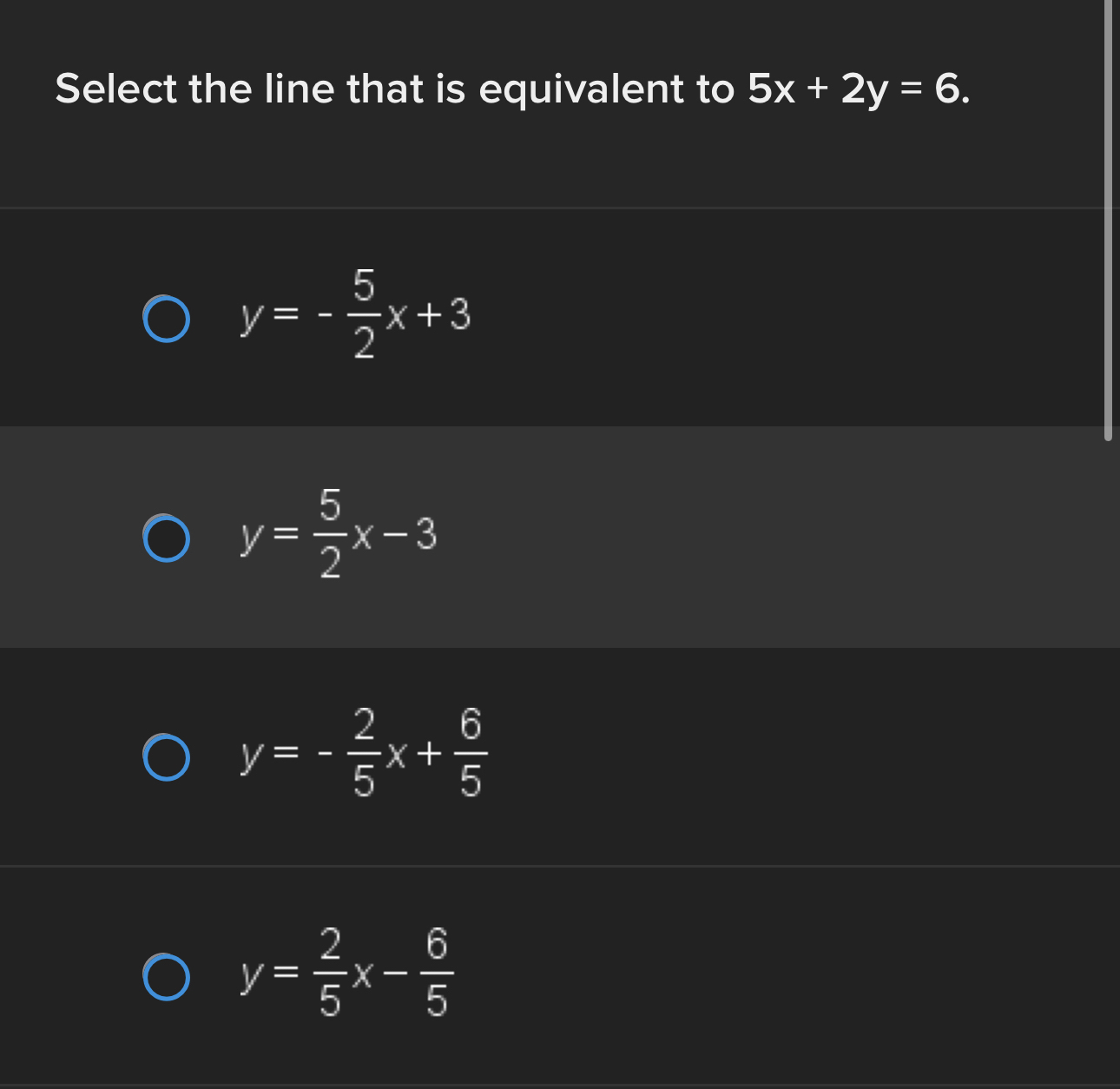Select the answer y = -5/2x + 3
The height and width of the screenshot is (1089, 1120).
tap(167, 319)
